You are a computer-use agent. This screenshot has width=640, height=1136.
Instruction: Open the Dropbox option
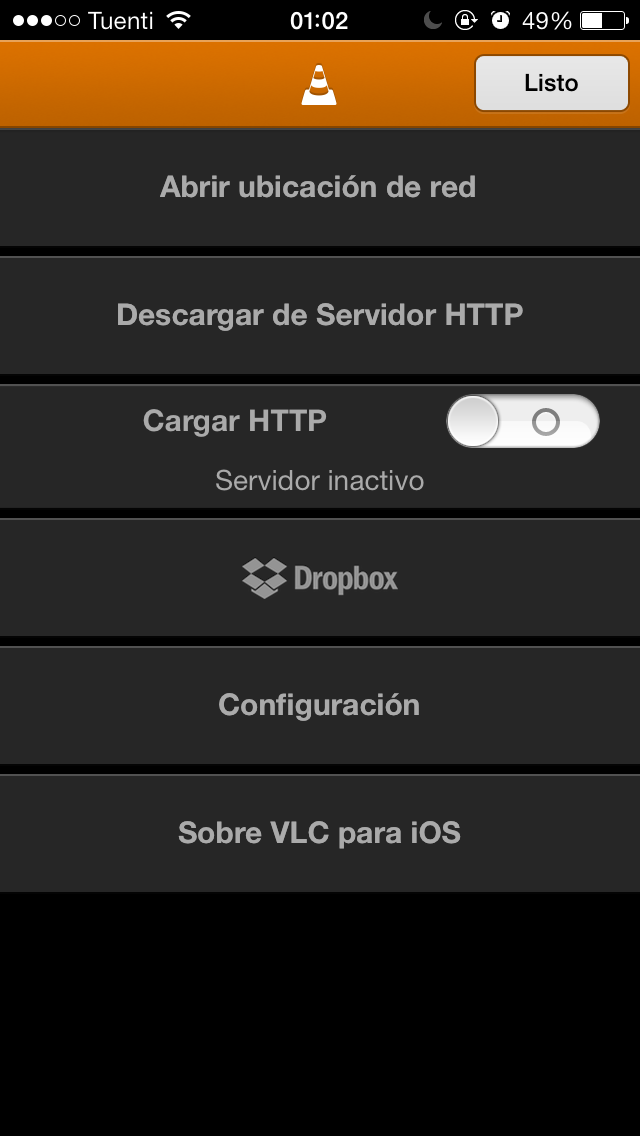point(320,577)
